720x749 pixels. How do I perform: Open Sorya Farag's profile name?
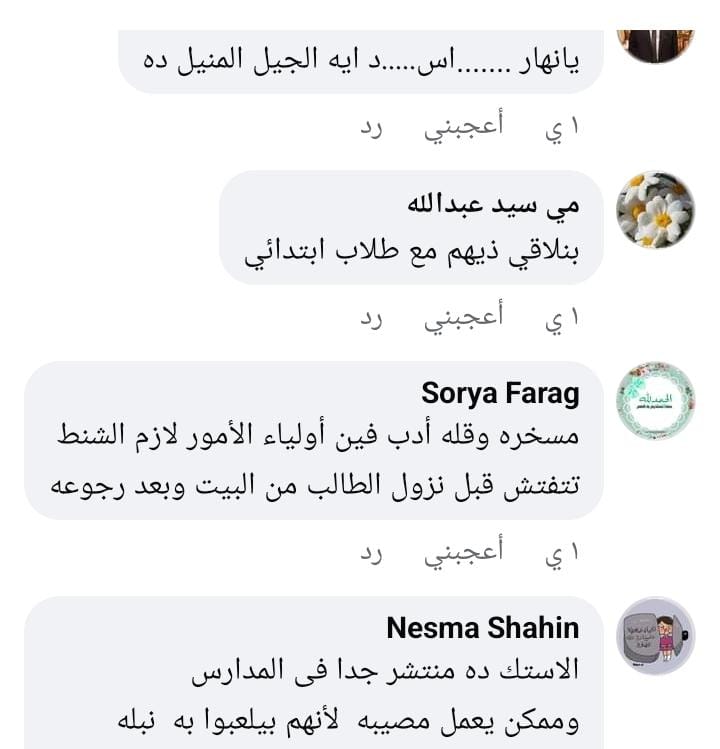[x=500, y=393]
